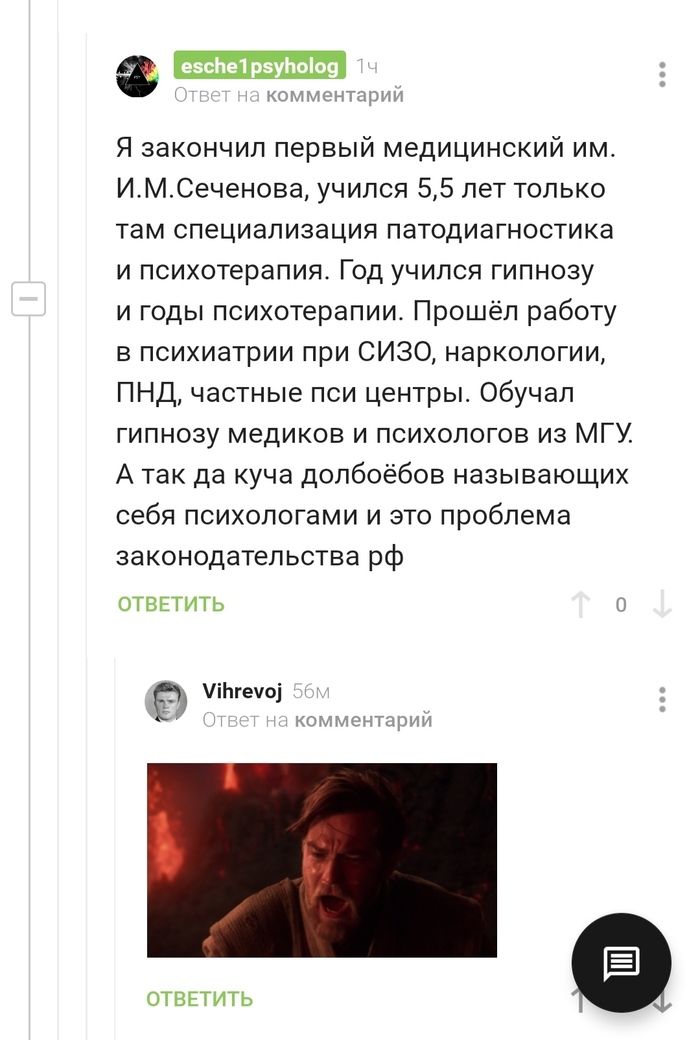
Task: Reply to esche1psyholog's comment
Action: (x=171, y=604)
